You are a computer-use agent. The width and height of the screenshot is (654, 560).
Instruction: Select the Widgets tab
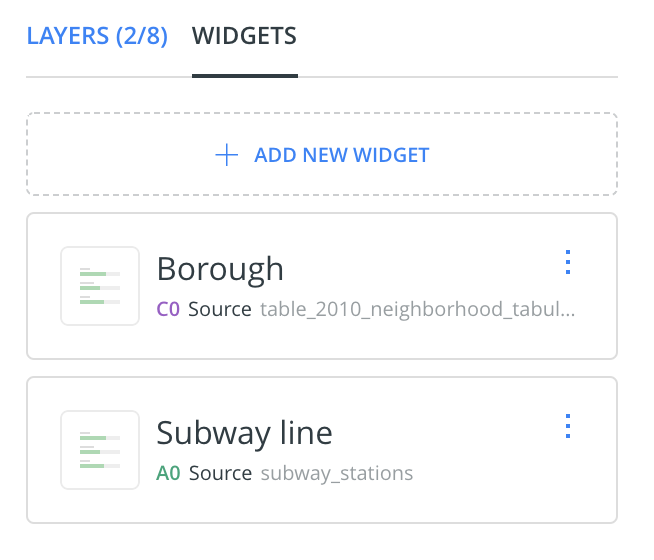(x=244, y=37)
